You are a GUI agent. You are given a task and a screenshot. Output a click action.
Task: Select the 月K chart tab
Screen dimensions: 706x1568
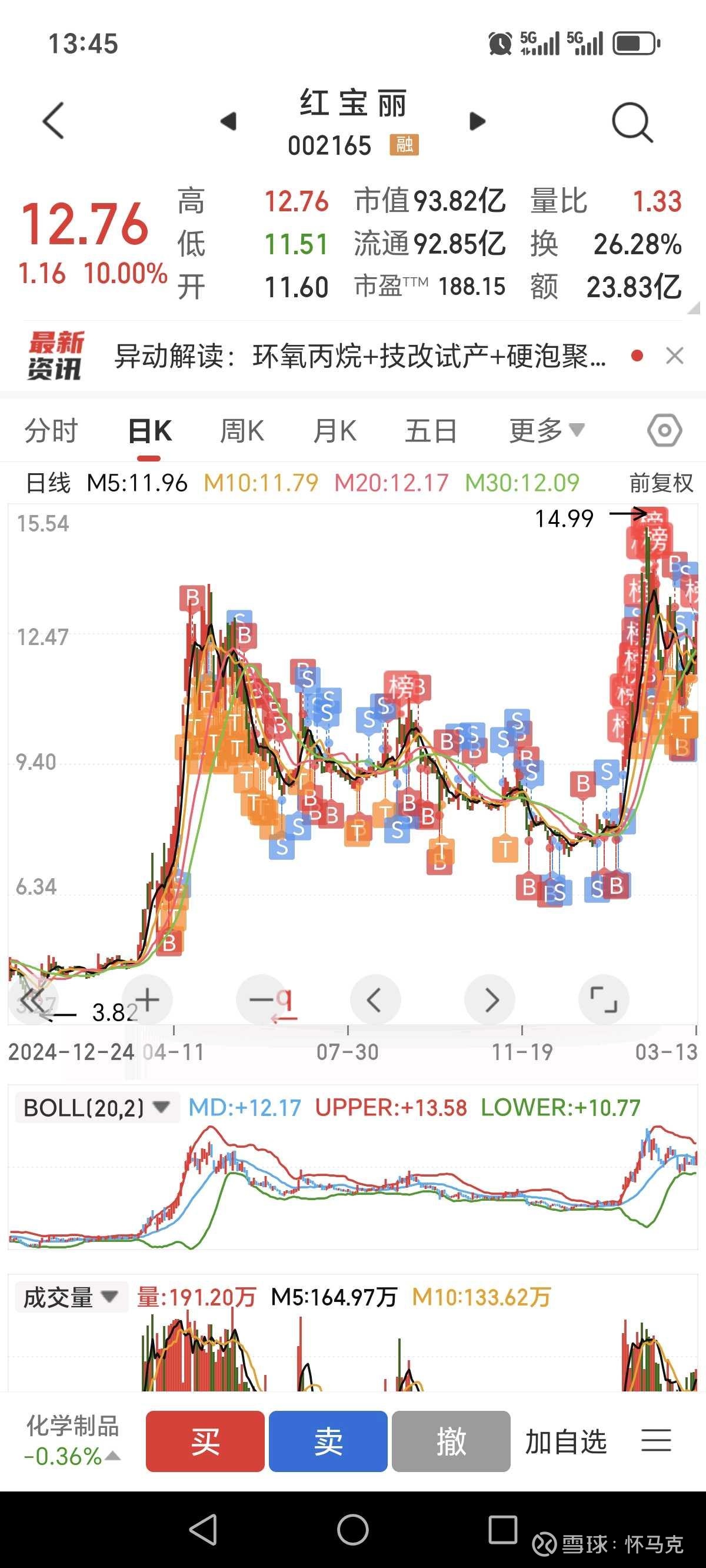coord(334,431)
